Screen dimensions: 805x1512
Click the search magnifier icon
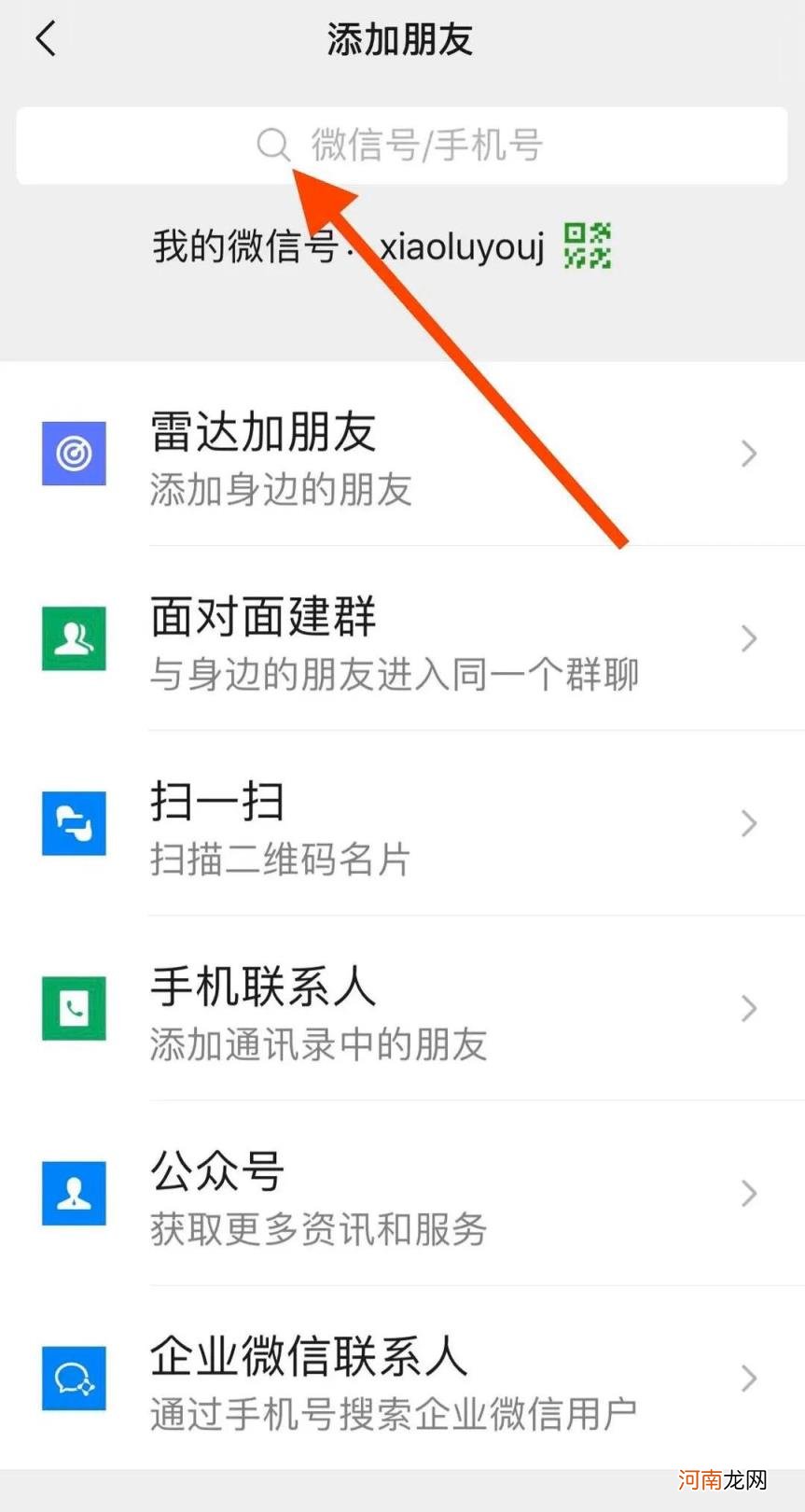click(x=271, y=146)
